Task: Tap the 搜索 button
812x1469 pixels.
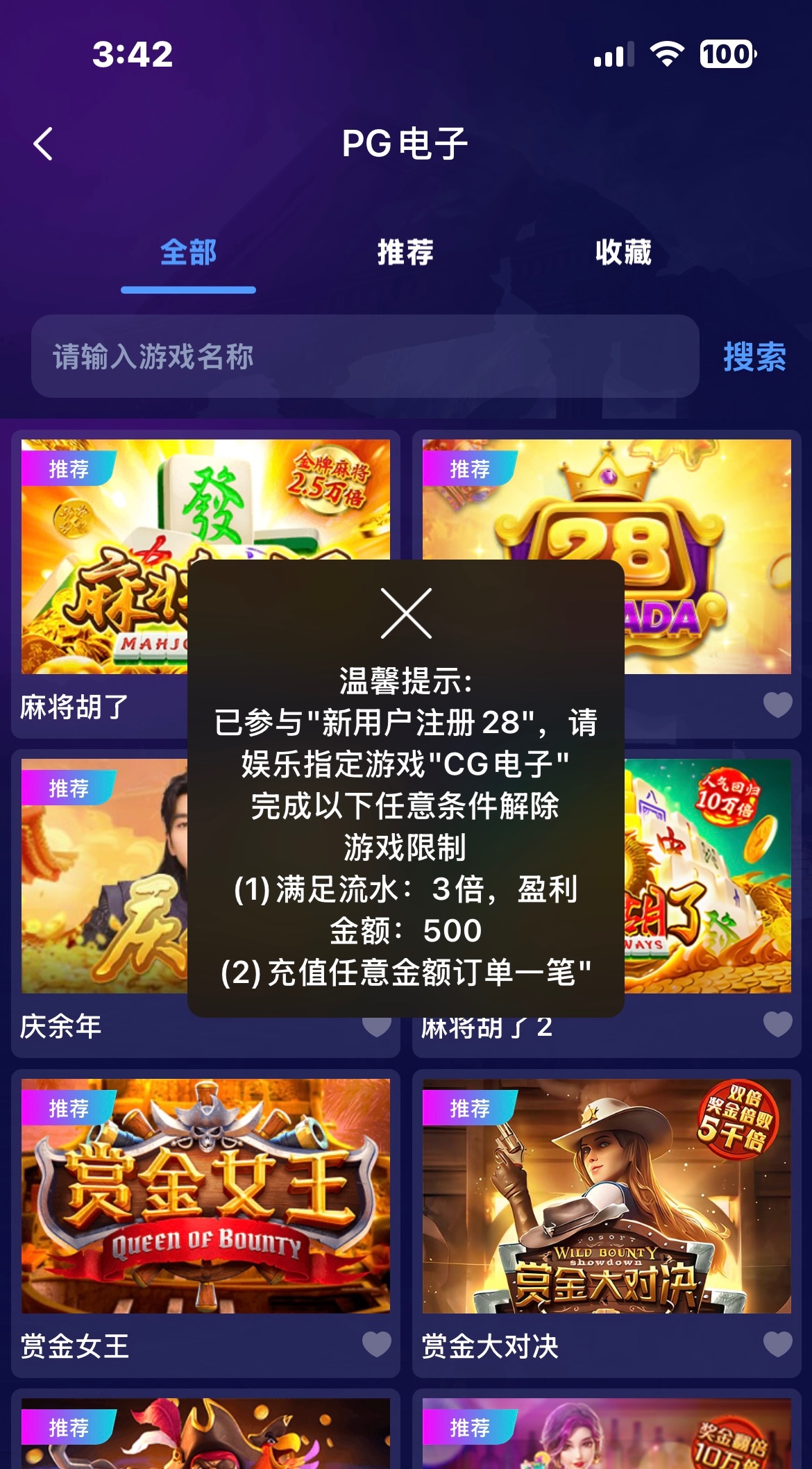Action: [754, 357]
